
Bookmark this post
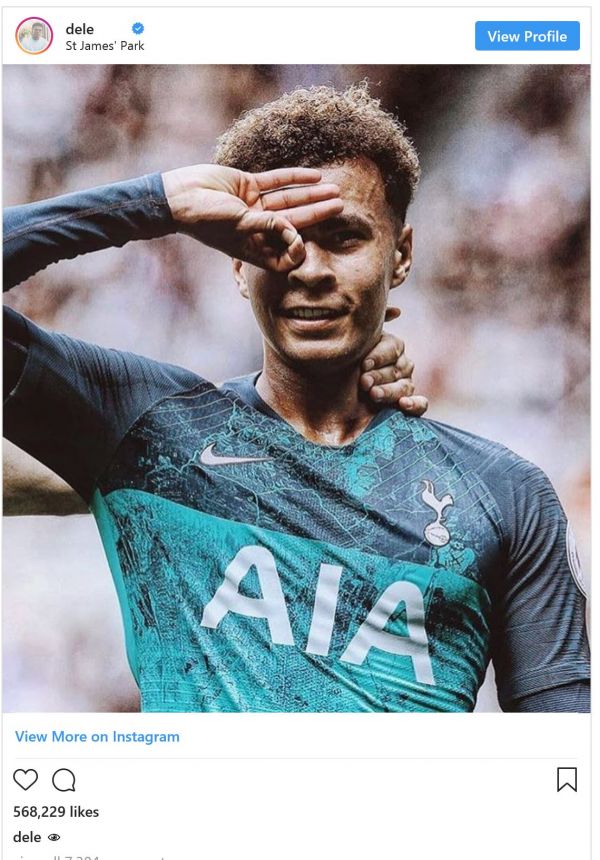(567, 780)
